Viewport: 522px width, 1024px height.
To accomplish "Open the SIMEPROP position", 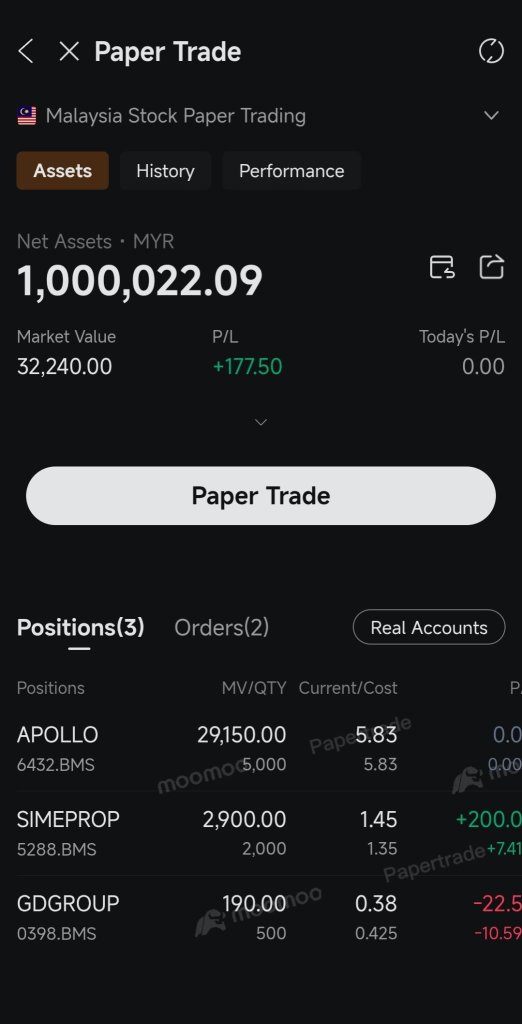I will point(261,833).
